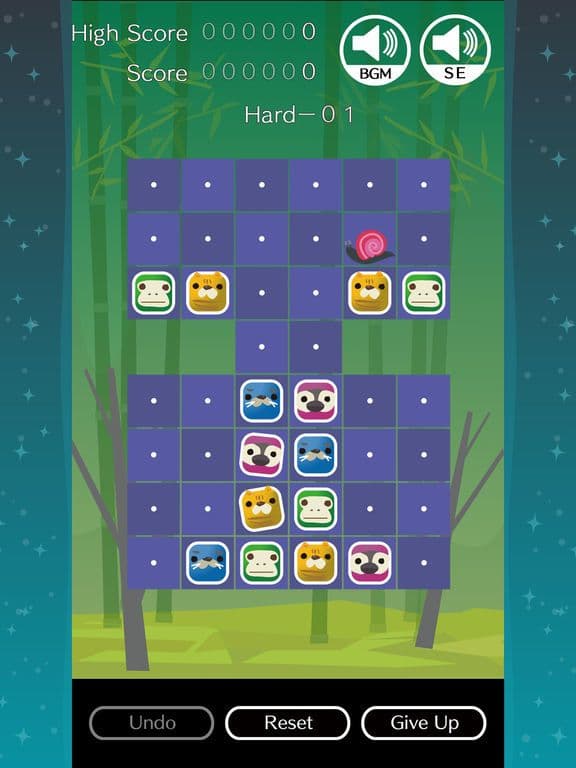Image resolution: width=576 pixels, height=768 pixels.
Task: Give up on this level
Action: pos(424,722)
